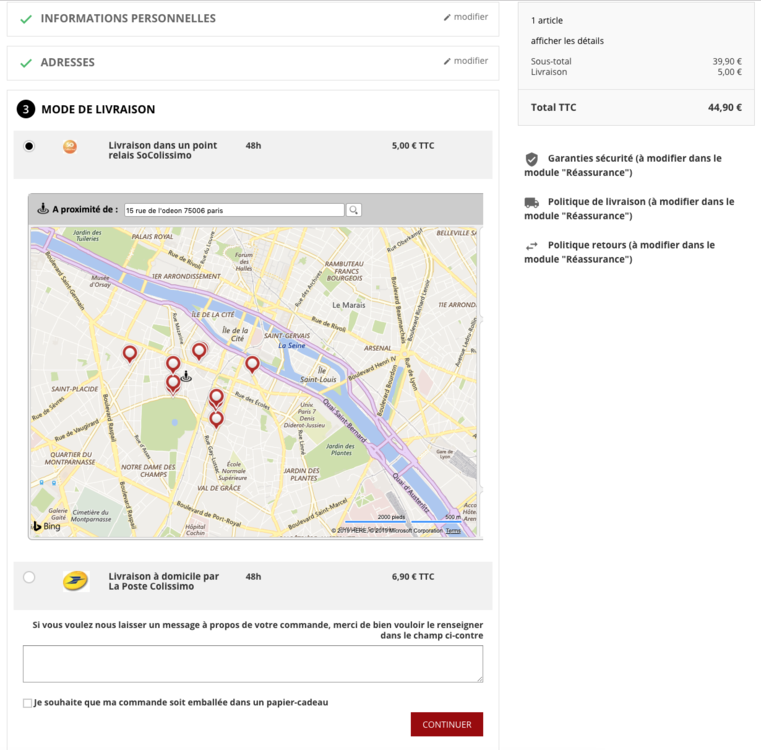Image resolution: width=761 pixels, height=750 pixels.
Task: Edit Adresses via modifier link
Action: point(466,61)
